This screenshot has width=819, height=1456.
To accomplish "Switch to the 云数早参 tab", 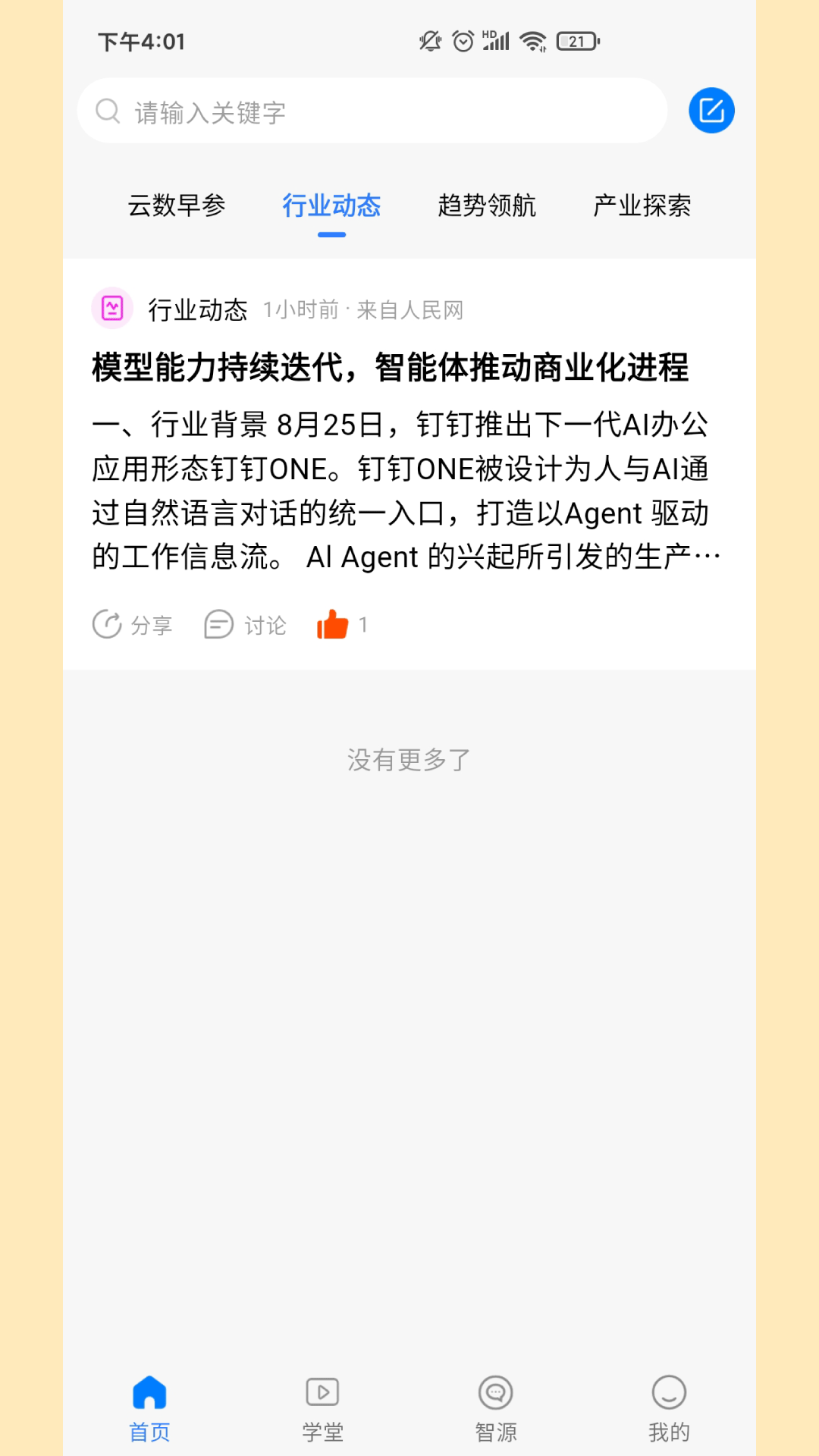I will pyautogui.click(x=177, y=206).
